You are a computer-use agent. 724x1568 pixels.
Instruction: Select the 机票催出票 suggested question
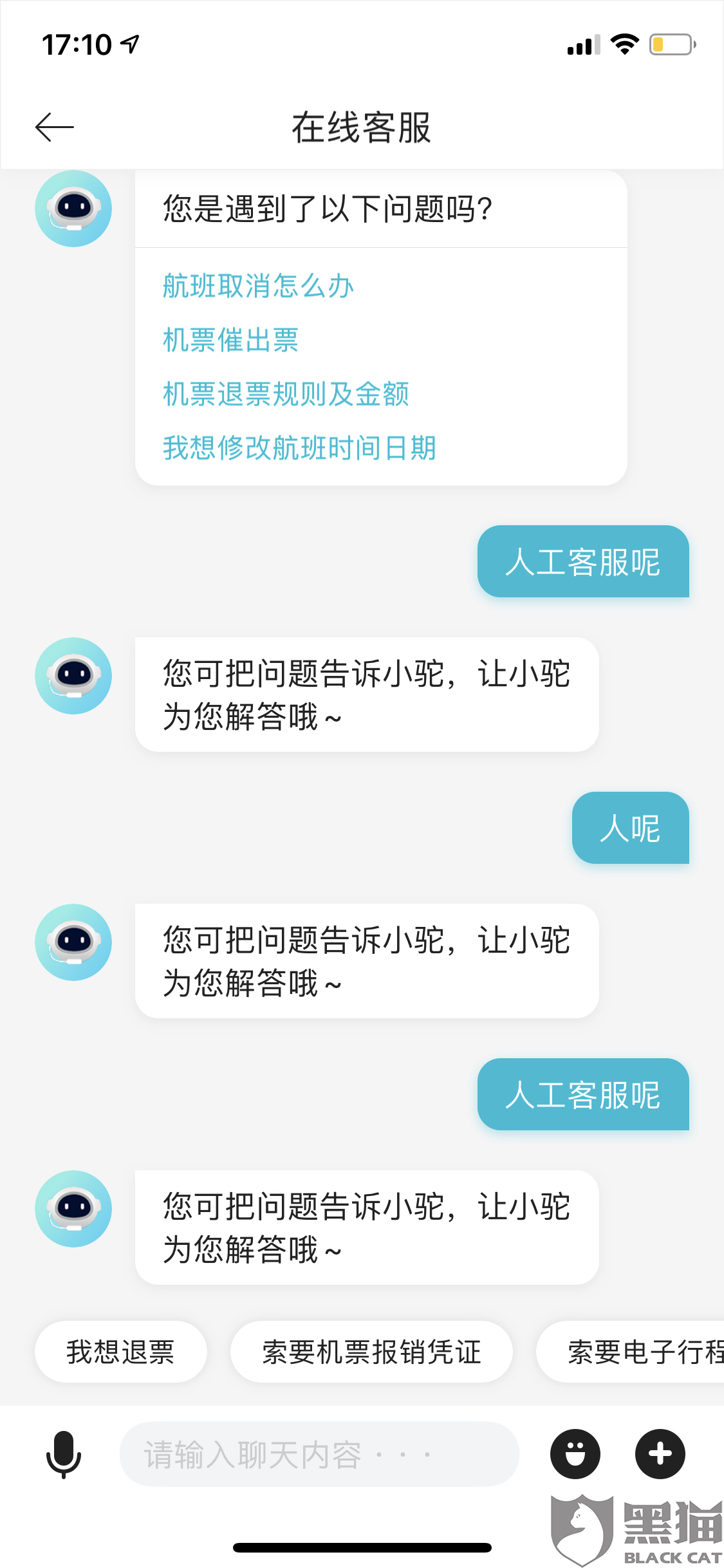click(230, 340)
